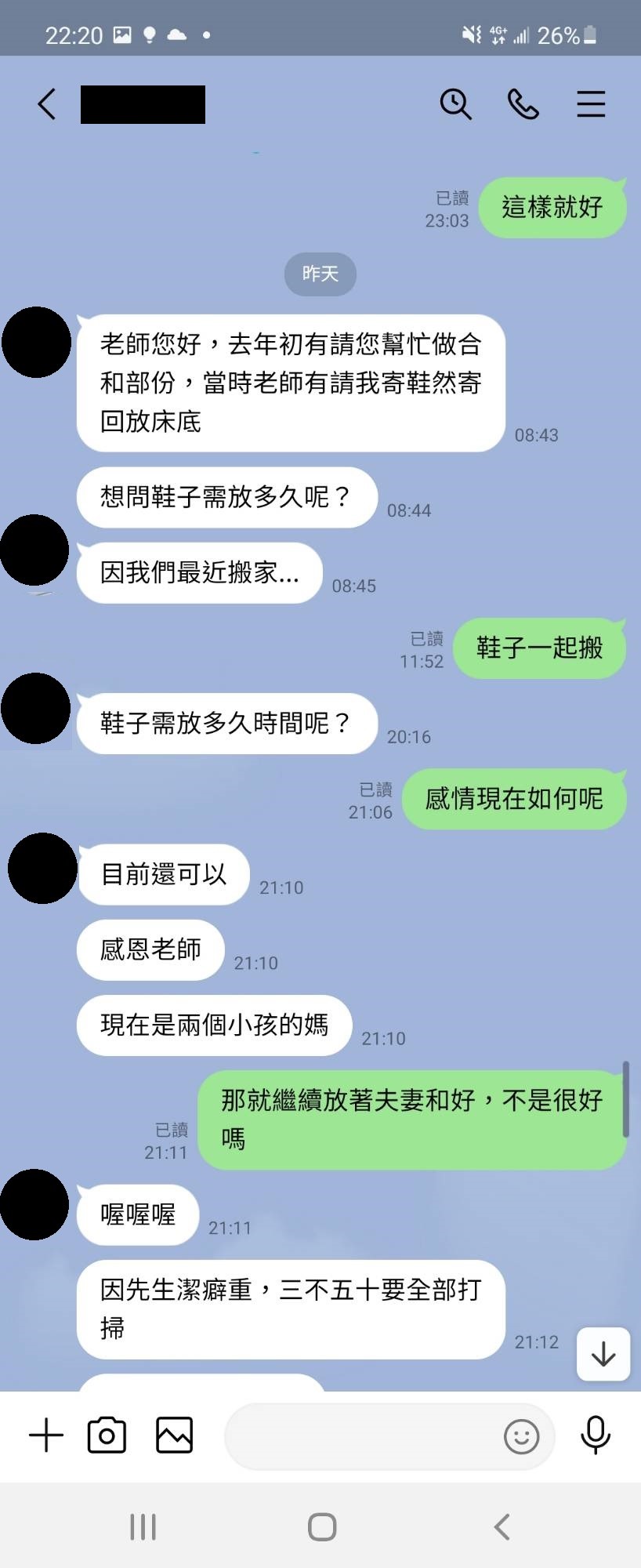
Task: Record a voice message
Action: 596,1436
